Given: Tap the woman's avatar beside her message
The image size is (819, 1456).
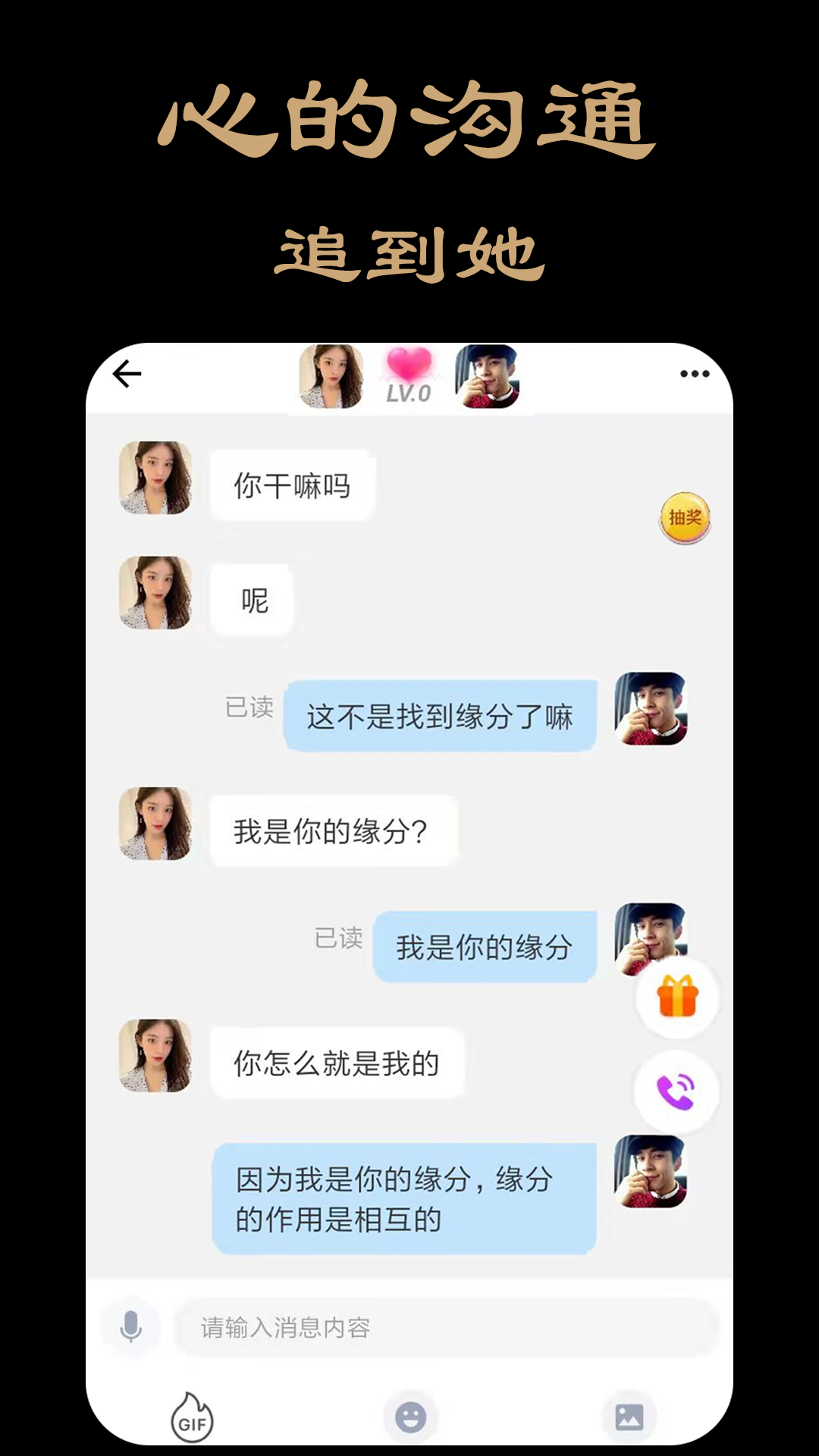Looking at the screenshot, I should pos(154,478).
